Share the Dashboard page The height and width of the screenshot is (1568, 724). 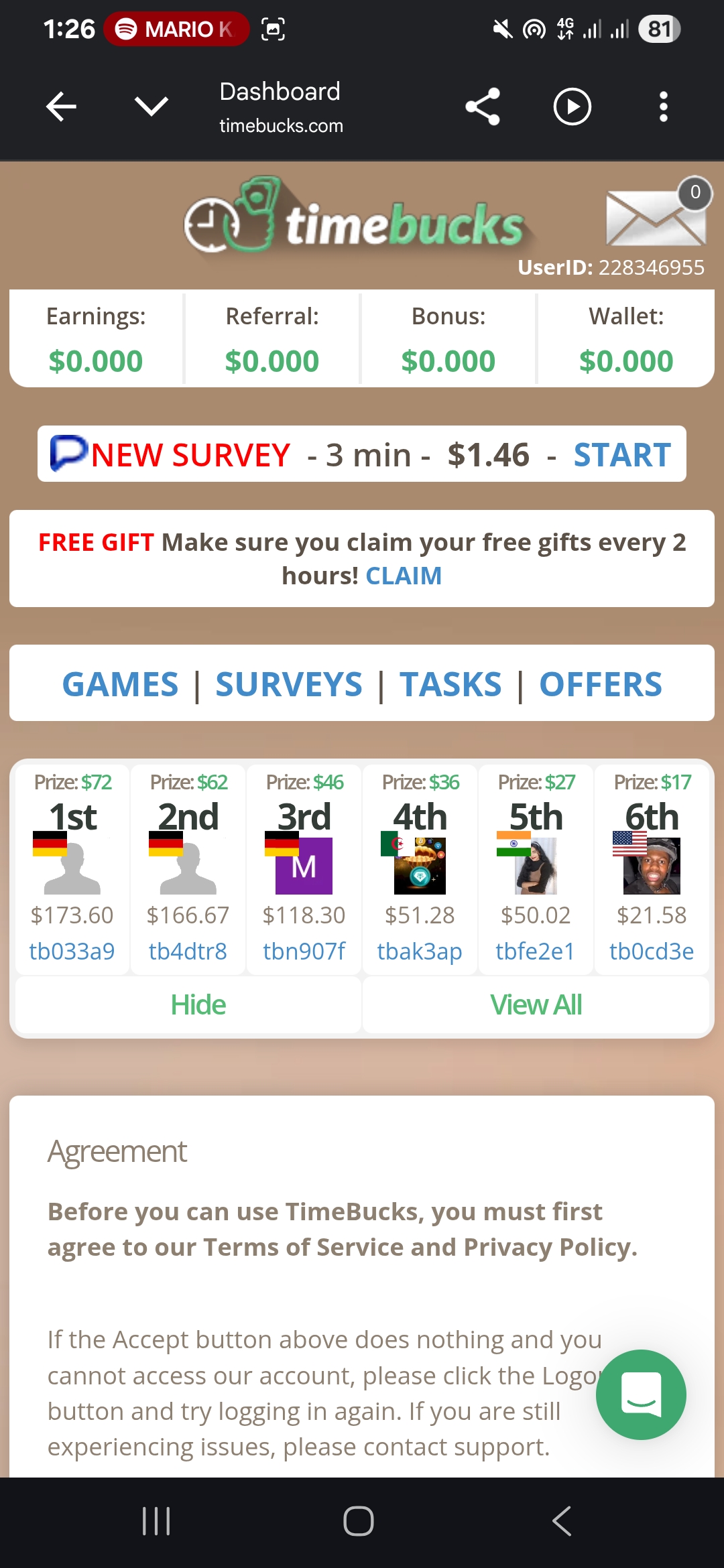[x=483, y=107]
